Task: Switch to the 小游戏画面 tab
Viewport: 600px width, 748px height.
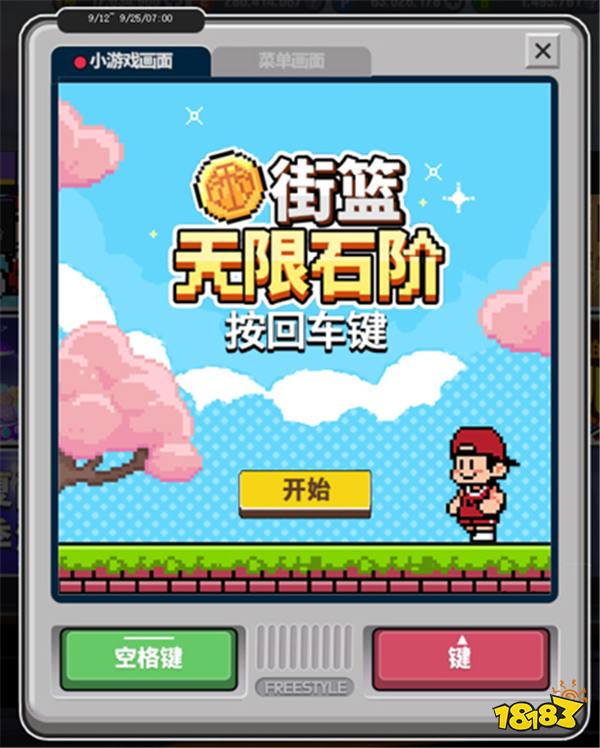Action: (x=131, y=61)
